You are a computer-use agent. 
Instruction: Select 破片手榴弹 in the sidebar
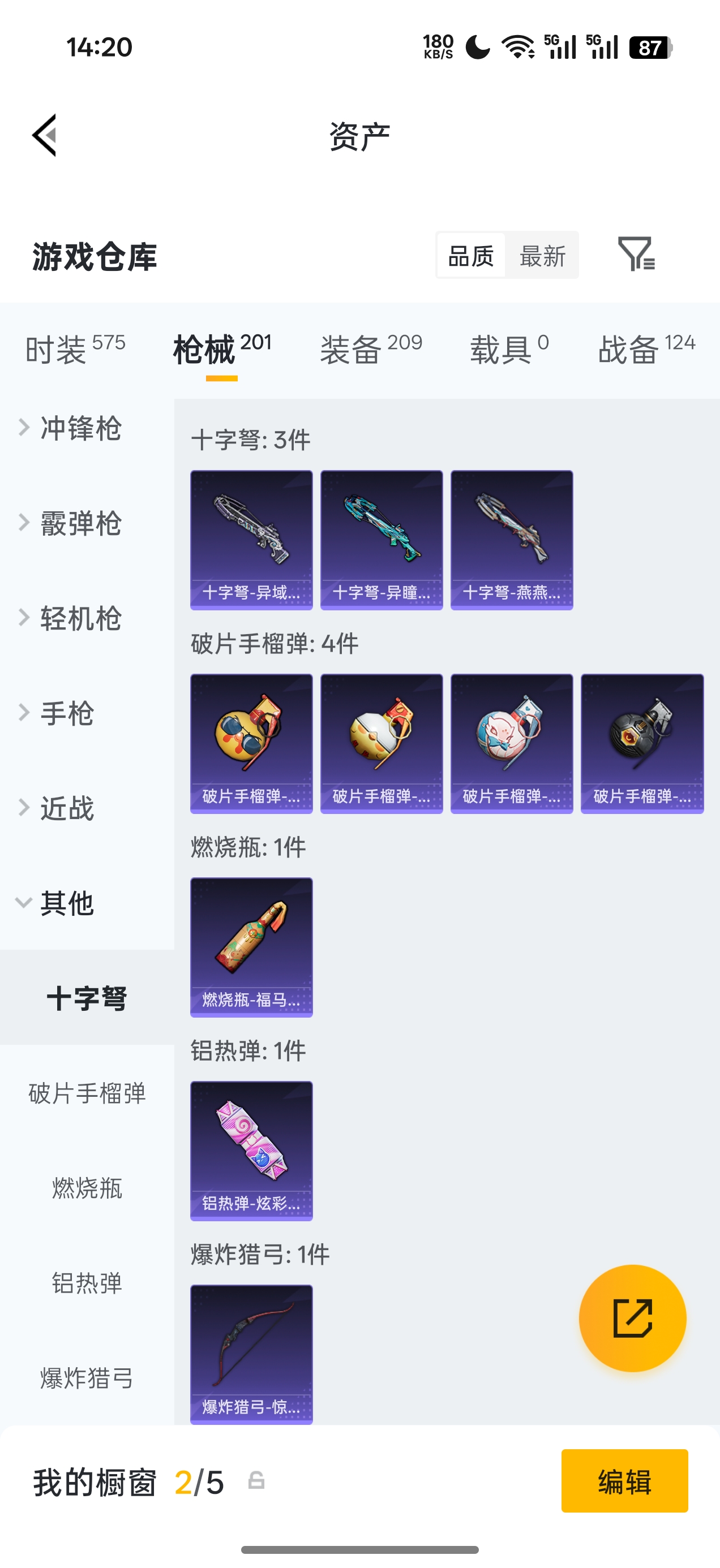(87, 1093)
